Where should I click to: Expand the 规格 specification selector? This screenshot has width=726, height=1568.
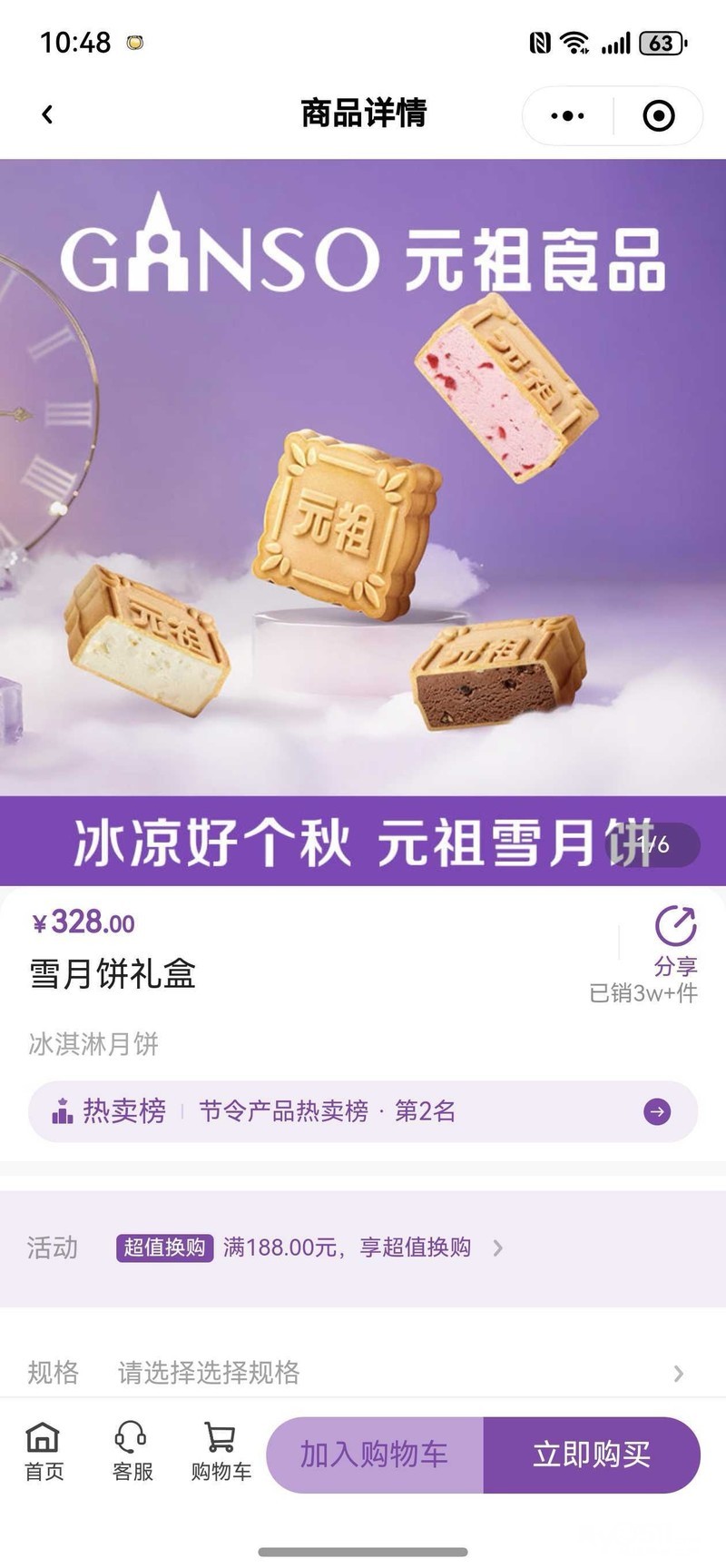pyautogui.click(x=363, y=1372)
